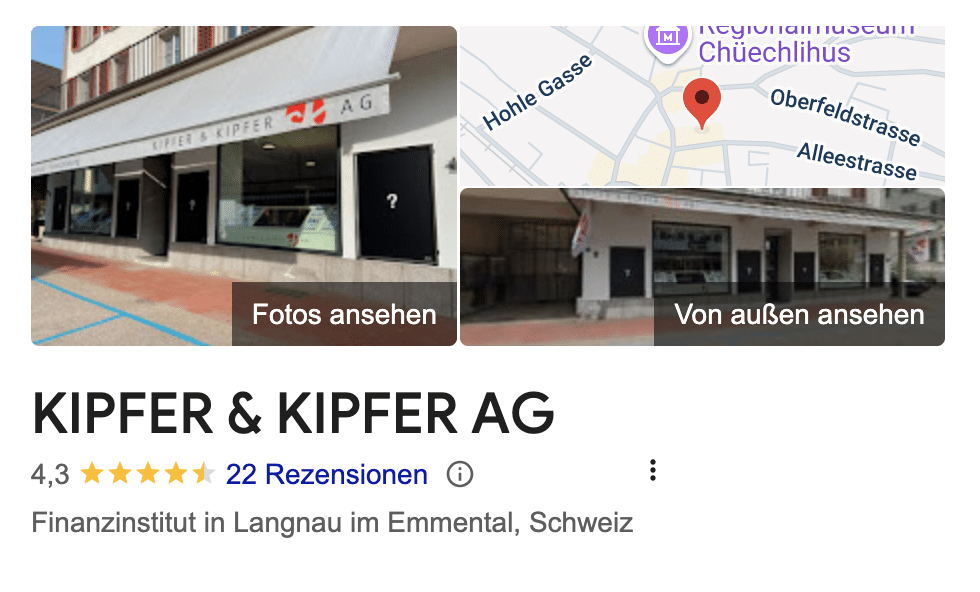Viewport: 980px width, 592px height.
Task: Open the three-dot overflow menu
Action: pyautogui.click(x=653, y=470)
